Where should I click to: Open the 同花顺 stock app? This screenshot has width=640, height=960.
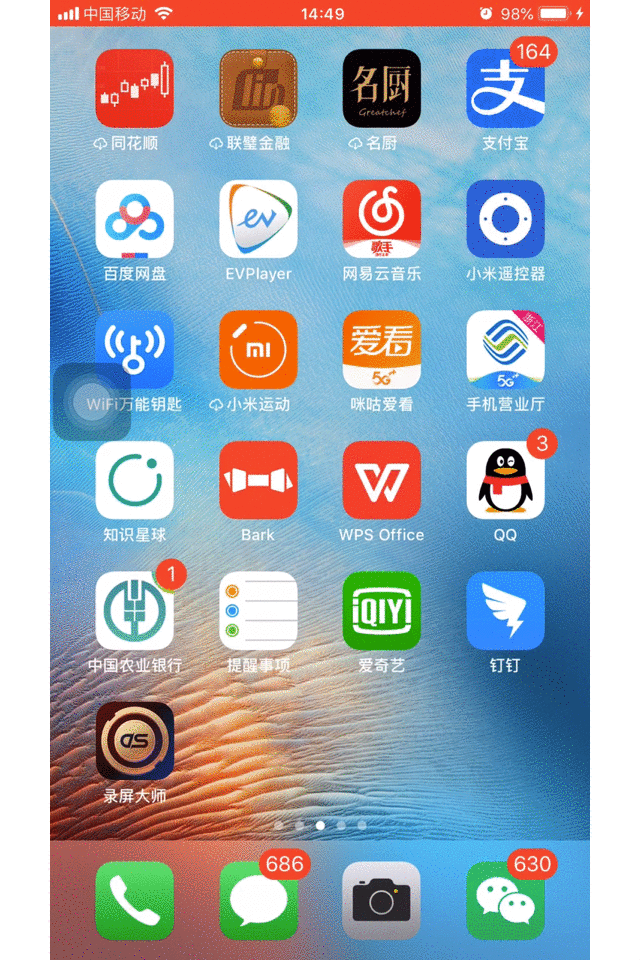pyautogui.click(x=134, y=88)
